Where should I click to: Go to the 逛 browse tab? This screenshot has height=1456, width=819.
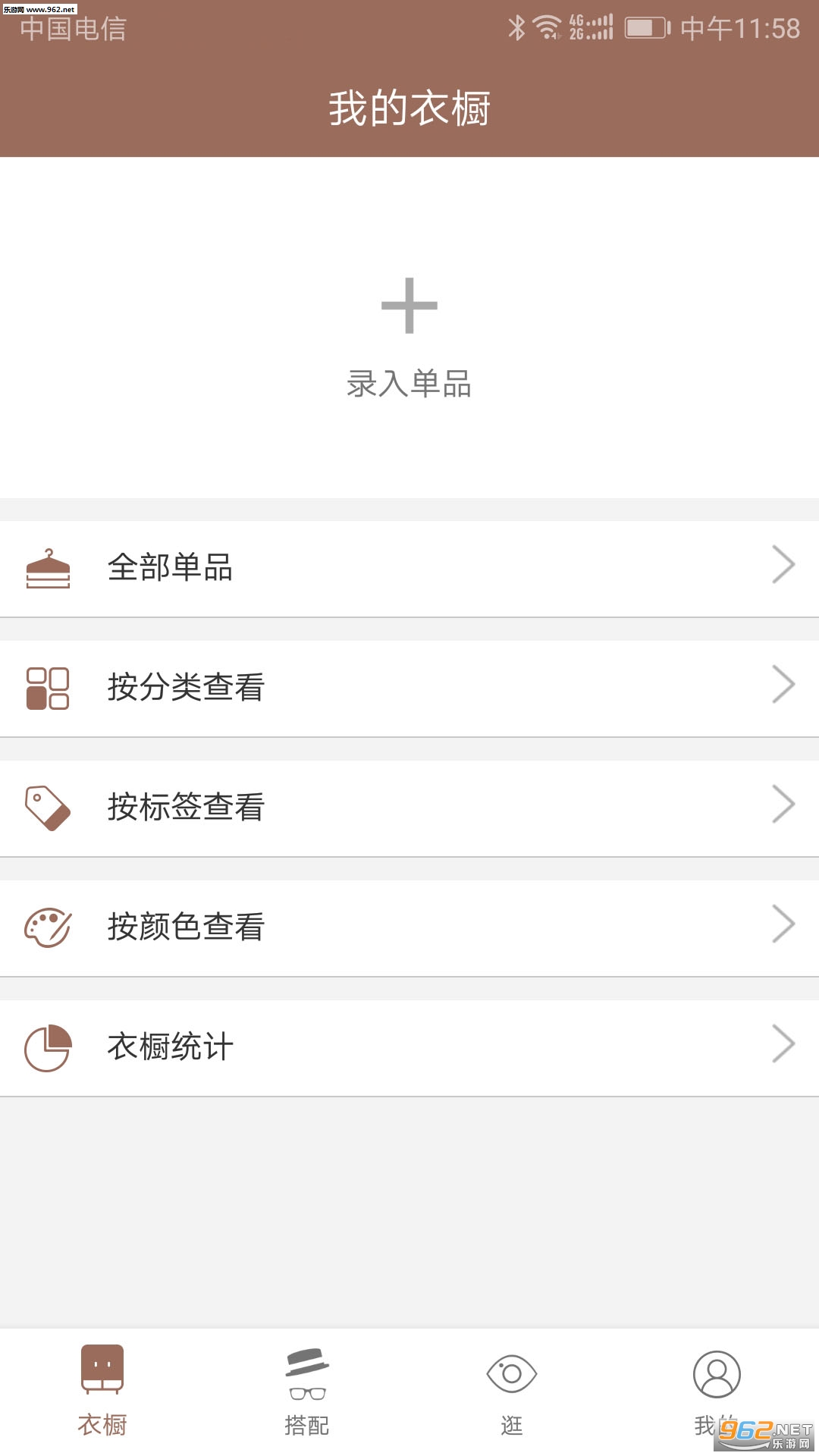[512, 1392]
